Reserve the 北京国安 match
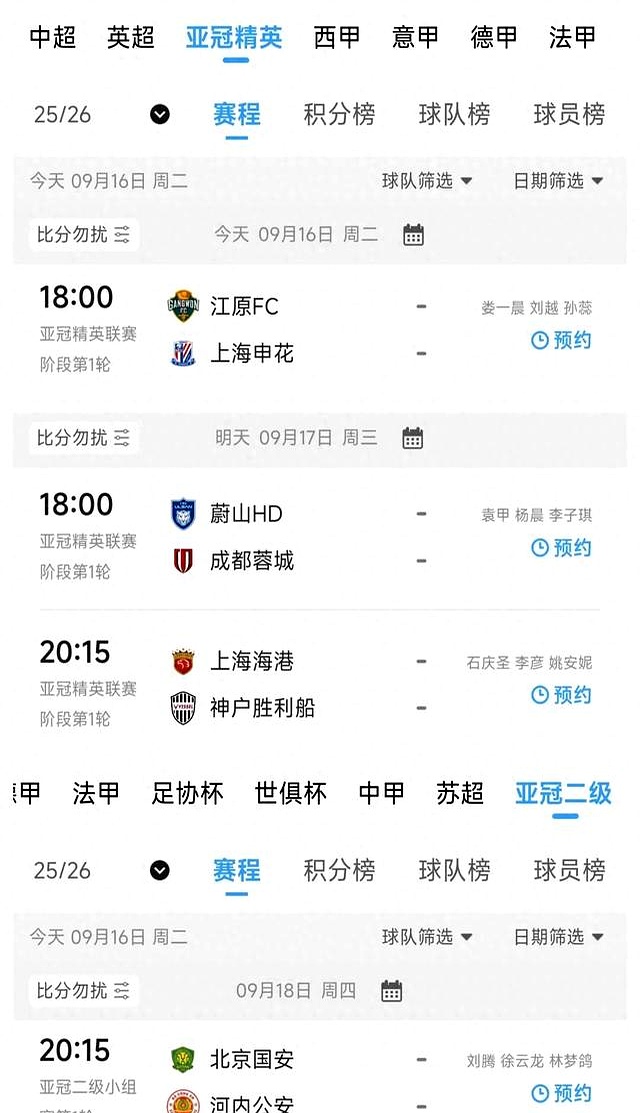Viewport: 640px width, 1113px height. pos(561,1093)
